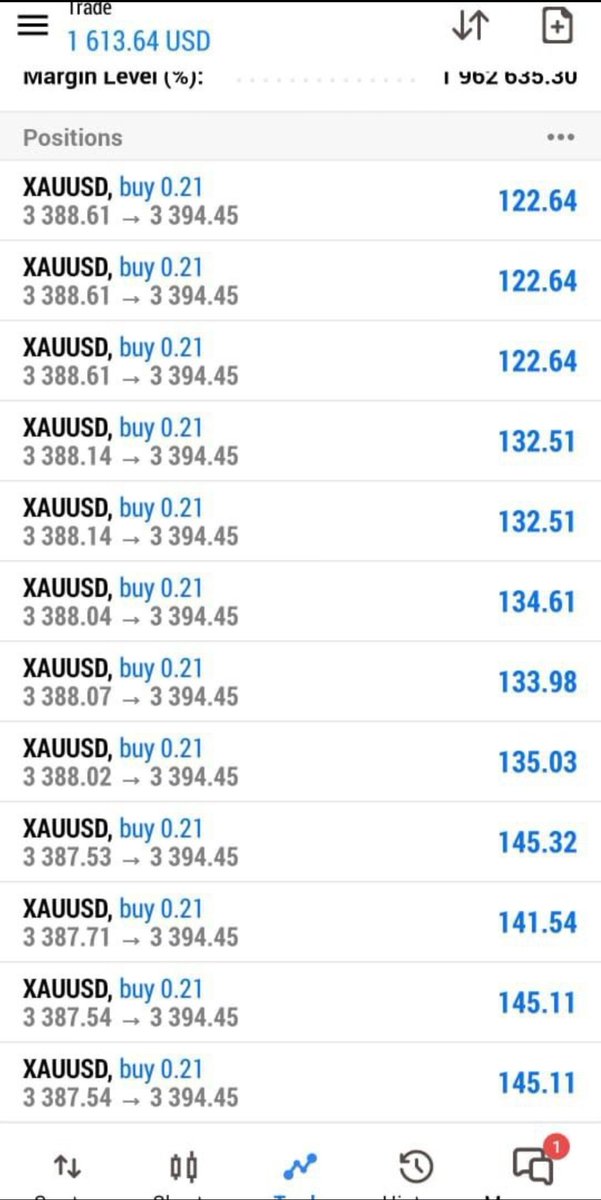Open the Positions three-dot overflow menu

coord(561,138)
